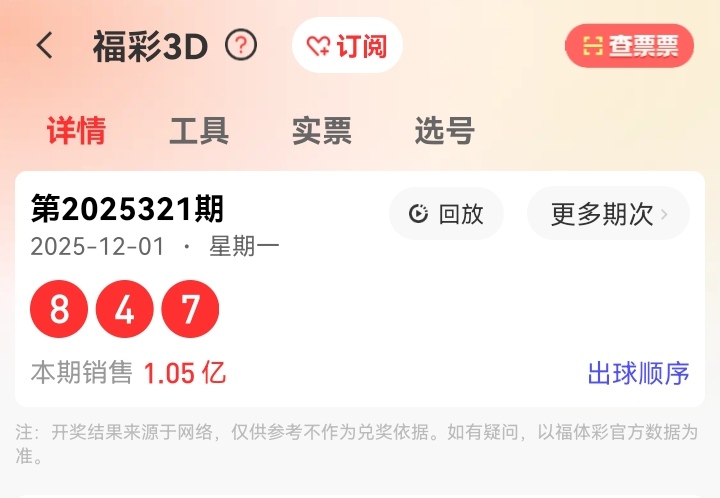Open the 选号 tab

click(444, 131)
